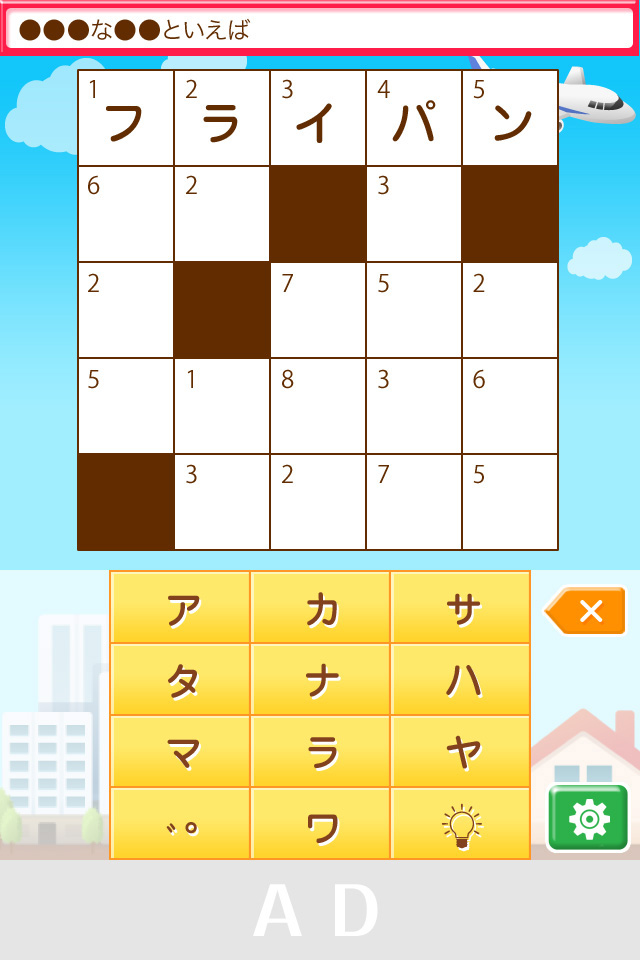This screenshot has width=640, height=960.
Task: Tap the dakuten/handakuten key
Action: (180, 824)
